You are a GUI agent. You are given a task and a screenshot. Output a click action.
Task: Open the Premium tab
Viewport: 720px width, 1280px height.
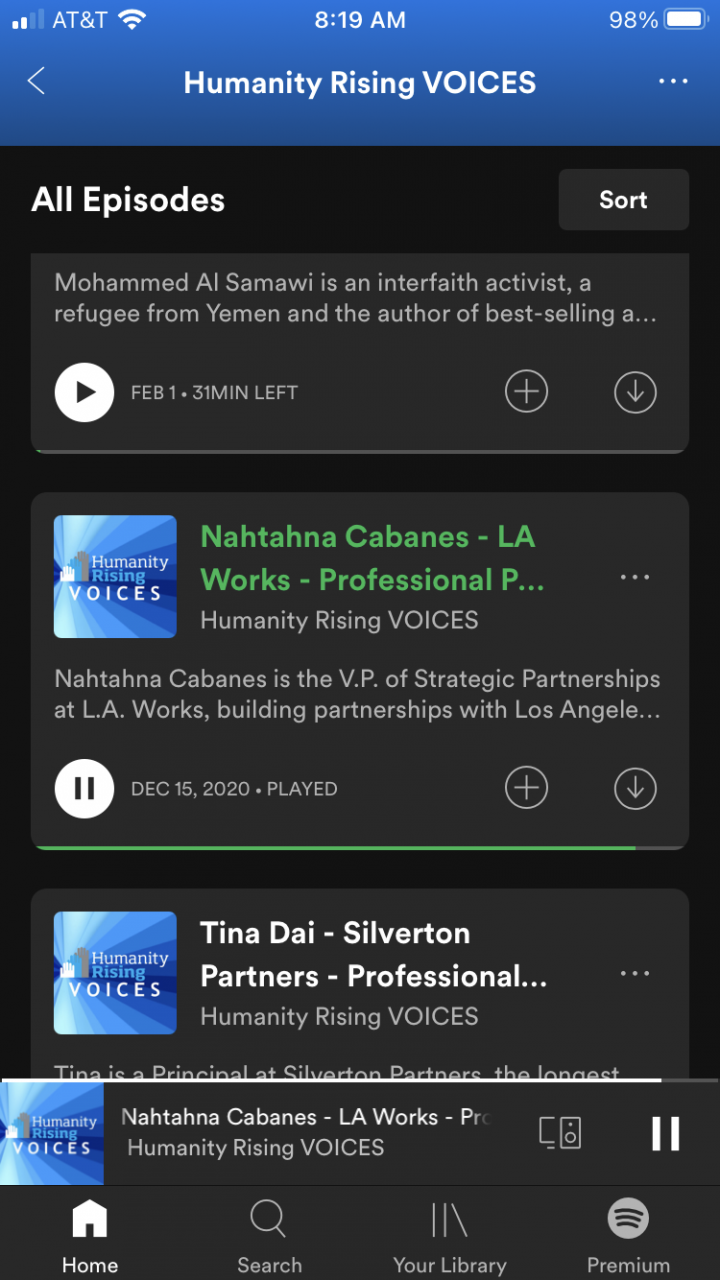click(x=628, y=1236)
